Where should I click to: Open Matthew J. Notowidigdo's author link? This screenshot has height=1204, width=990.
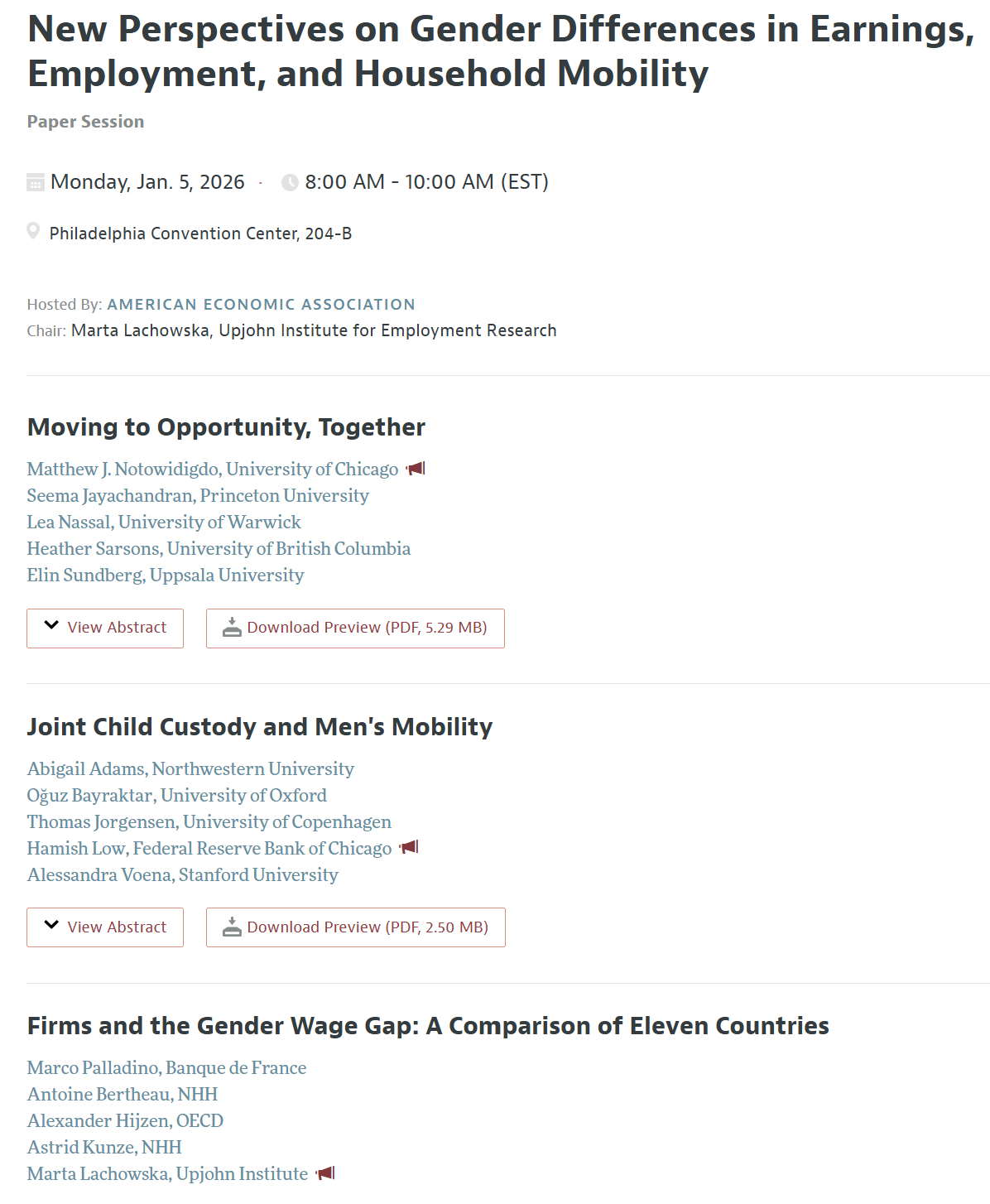(x=213, y=470)
